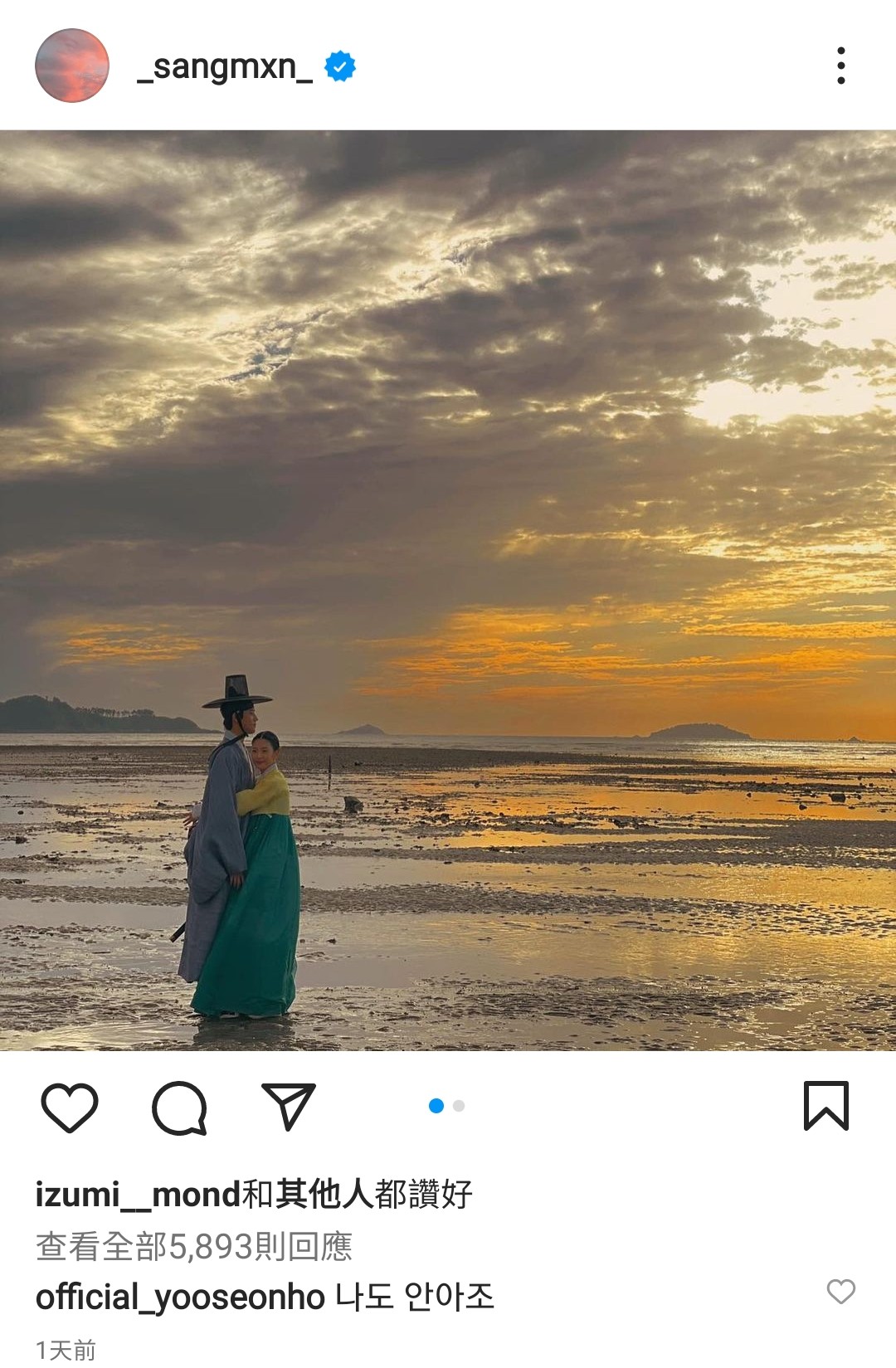Open _sangmxn_ profile picture
This screenshot has width=896, height=1368.
(72, 66)
